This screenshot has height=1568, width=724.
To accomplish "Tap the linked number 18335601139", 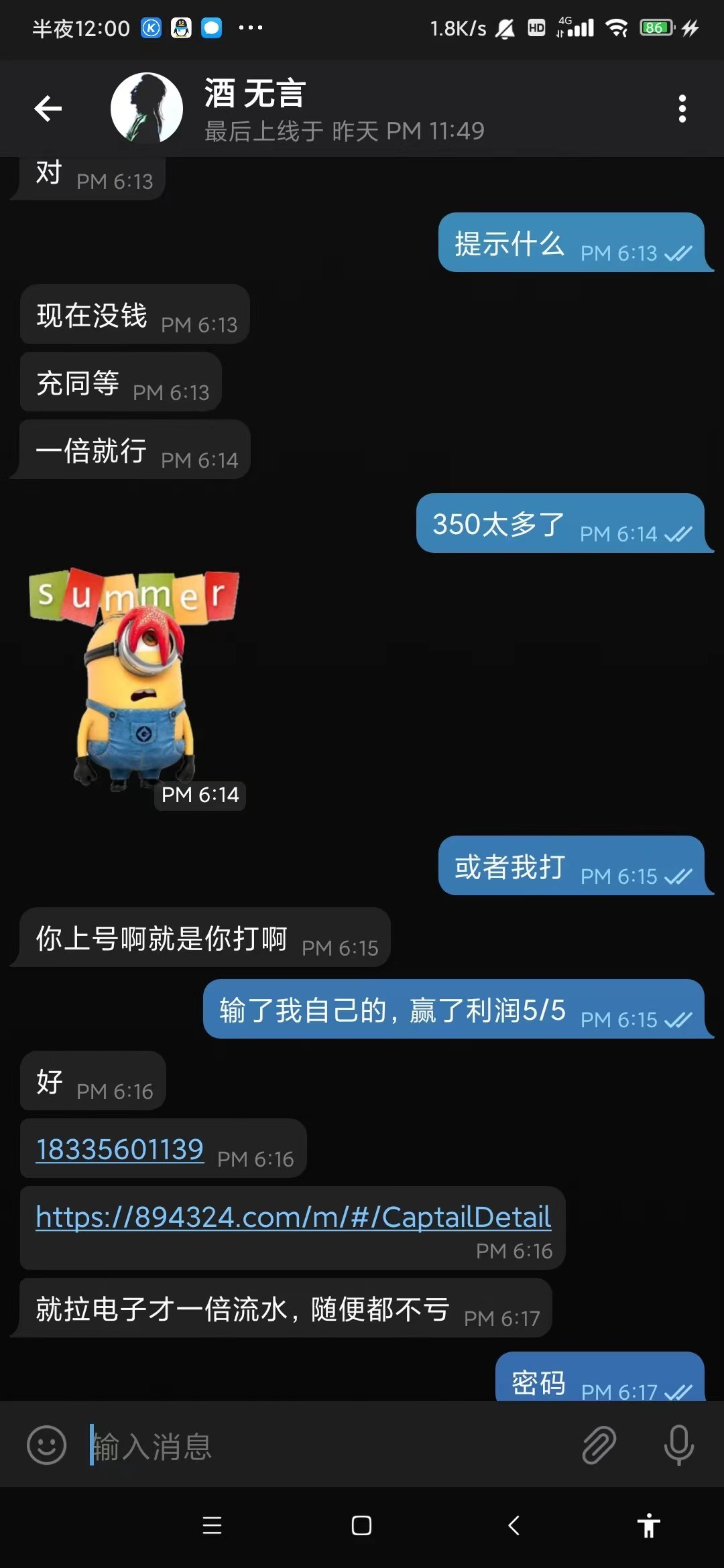I will pyautogui.click(x=119, y=1149).
